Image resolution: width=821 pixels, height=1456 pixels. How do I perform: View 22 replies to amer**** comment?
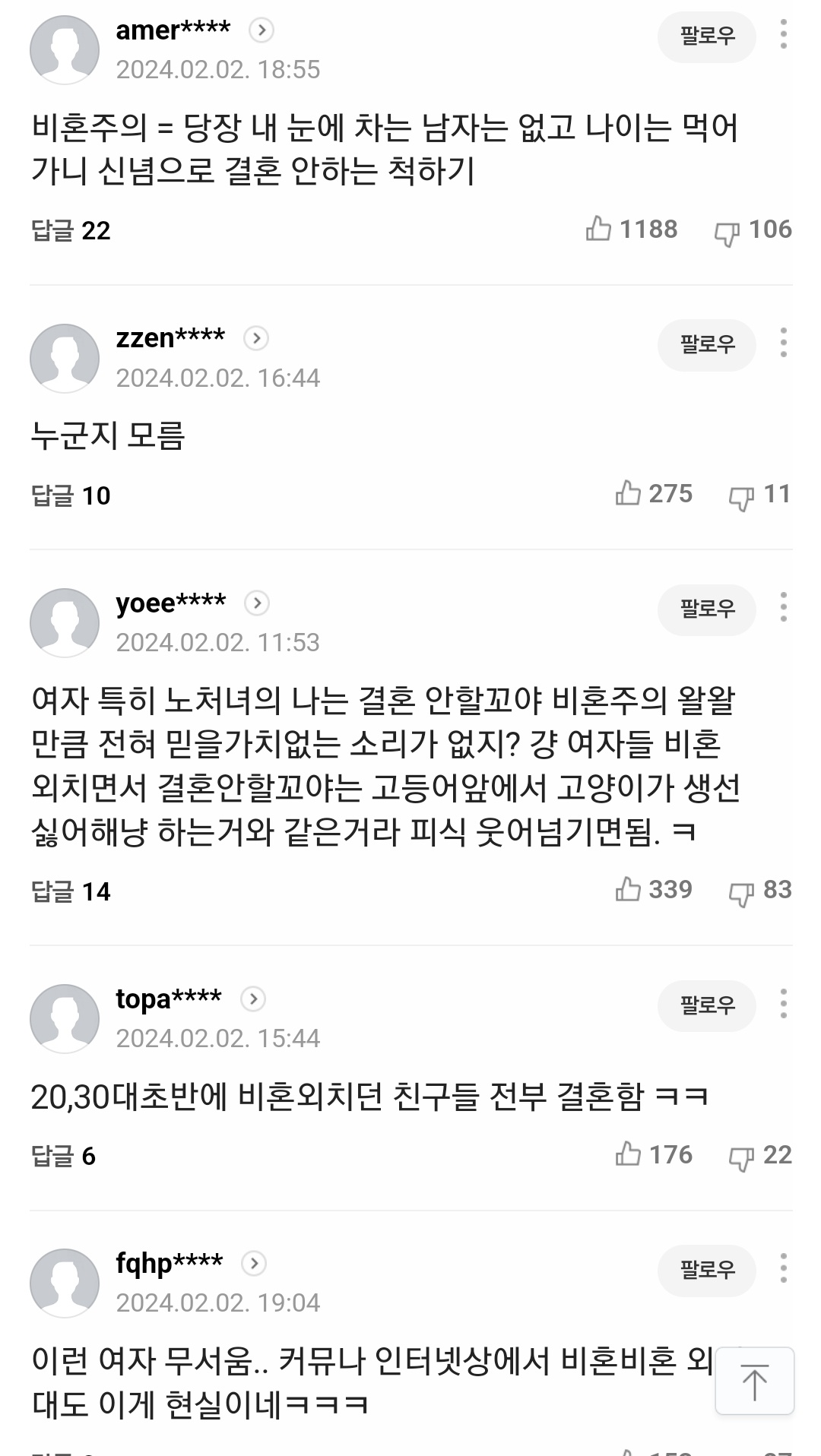tap(71, 230)
